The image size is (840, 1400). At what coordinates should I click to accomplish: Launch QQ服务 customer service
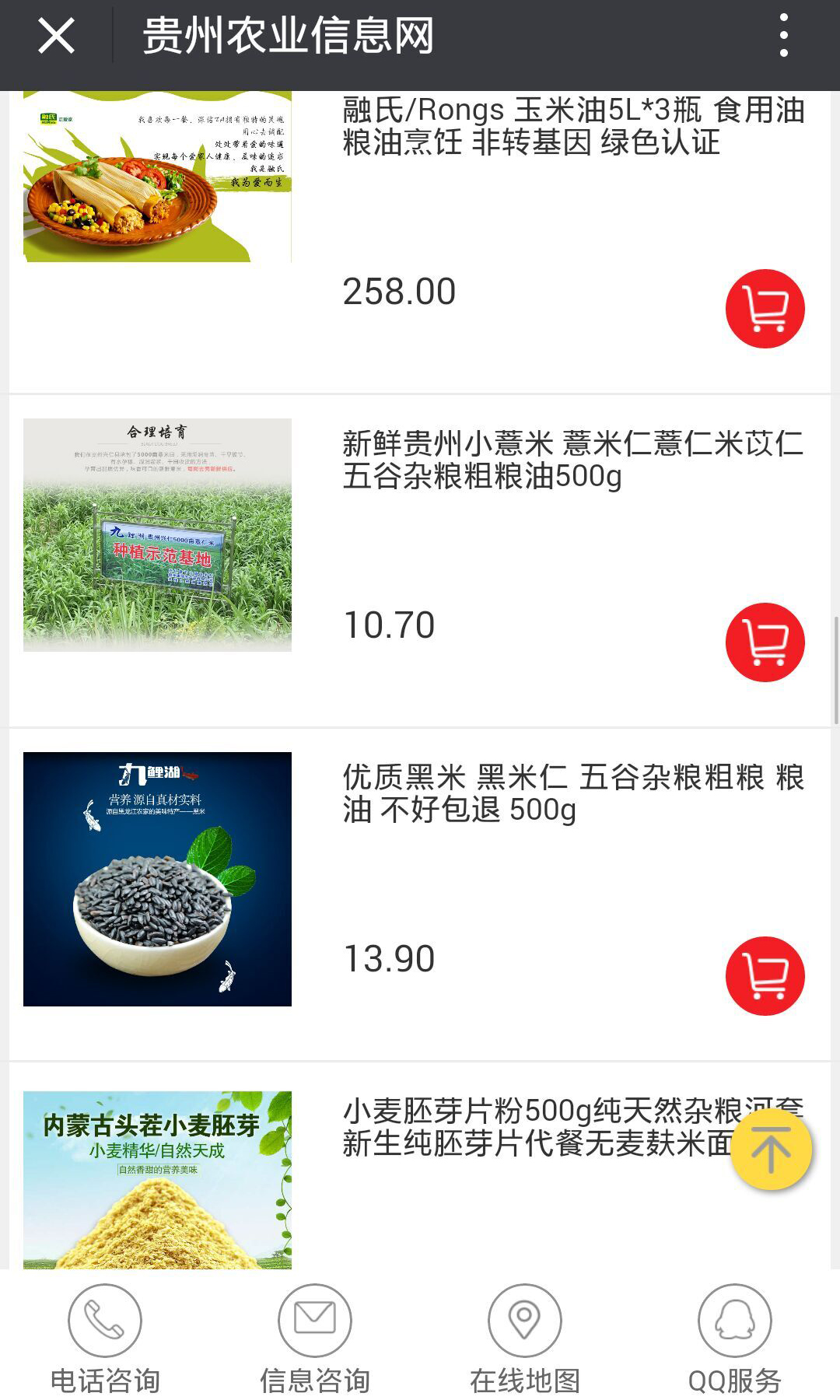point(735,1339)
